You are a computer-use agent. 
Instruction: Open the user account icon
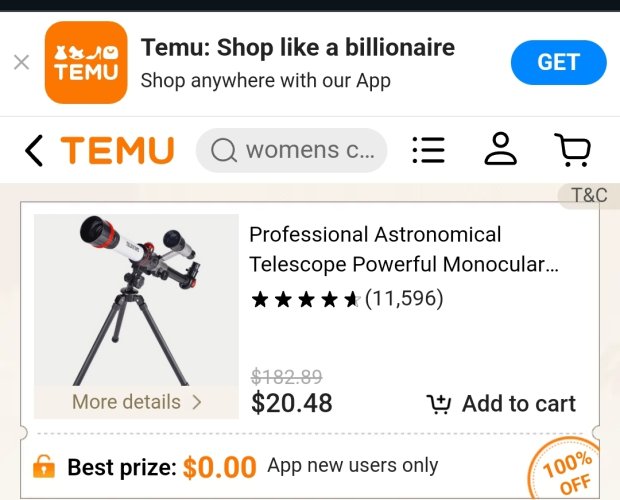[500, 150]
